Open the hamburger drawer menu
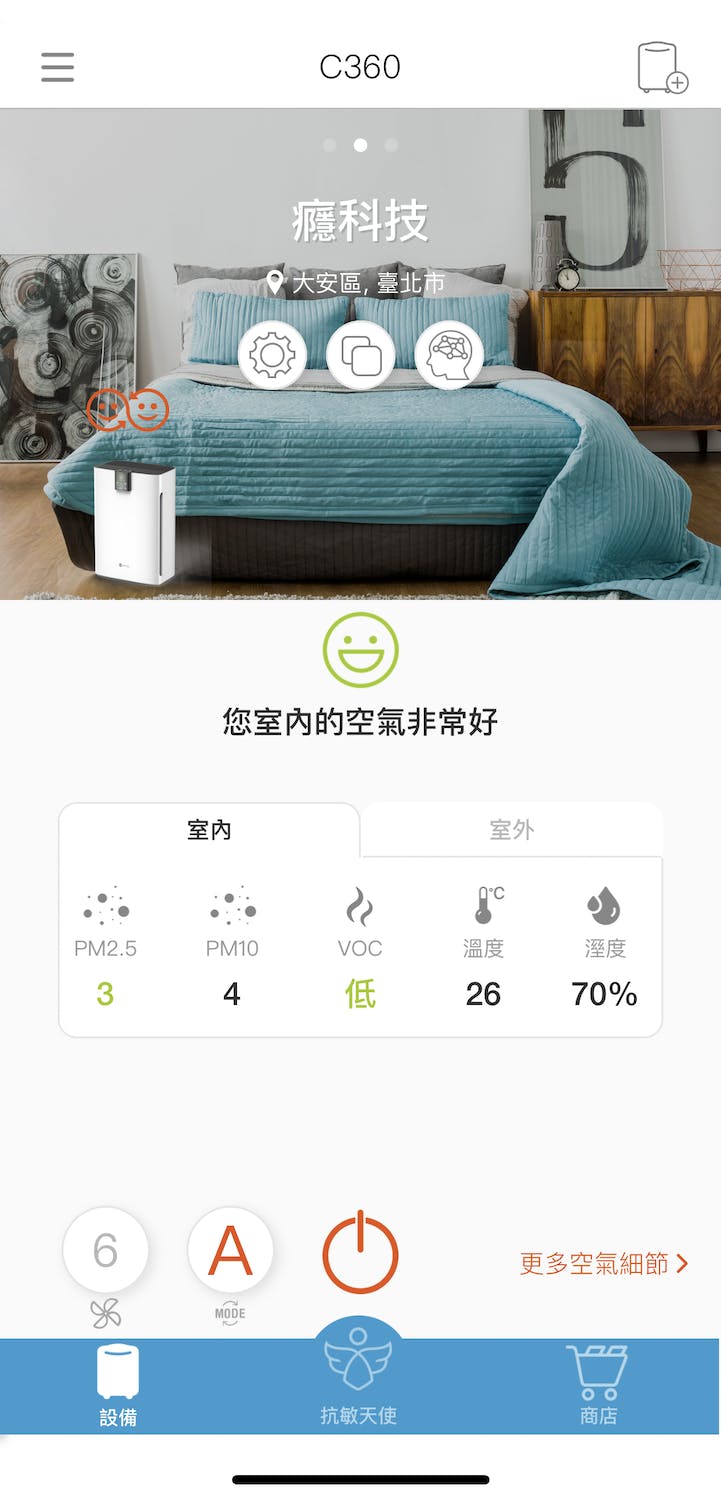The image size is (721, 1500). pos(58,66)
